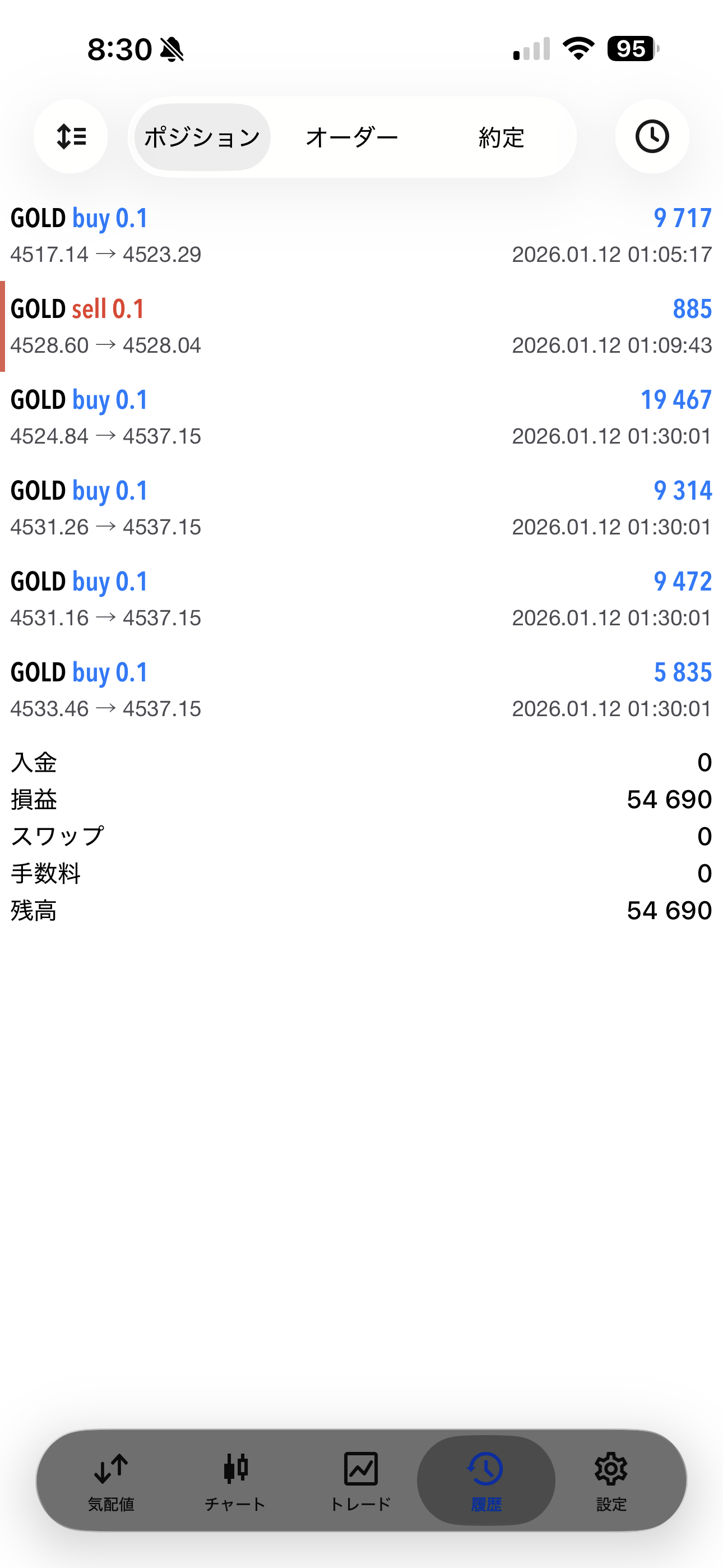This screenshot has width=723, height=1568.
Task: Open the チャート tab
Action: pyautogui.click(x=235, y=1481)
